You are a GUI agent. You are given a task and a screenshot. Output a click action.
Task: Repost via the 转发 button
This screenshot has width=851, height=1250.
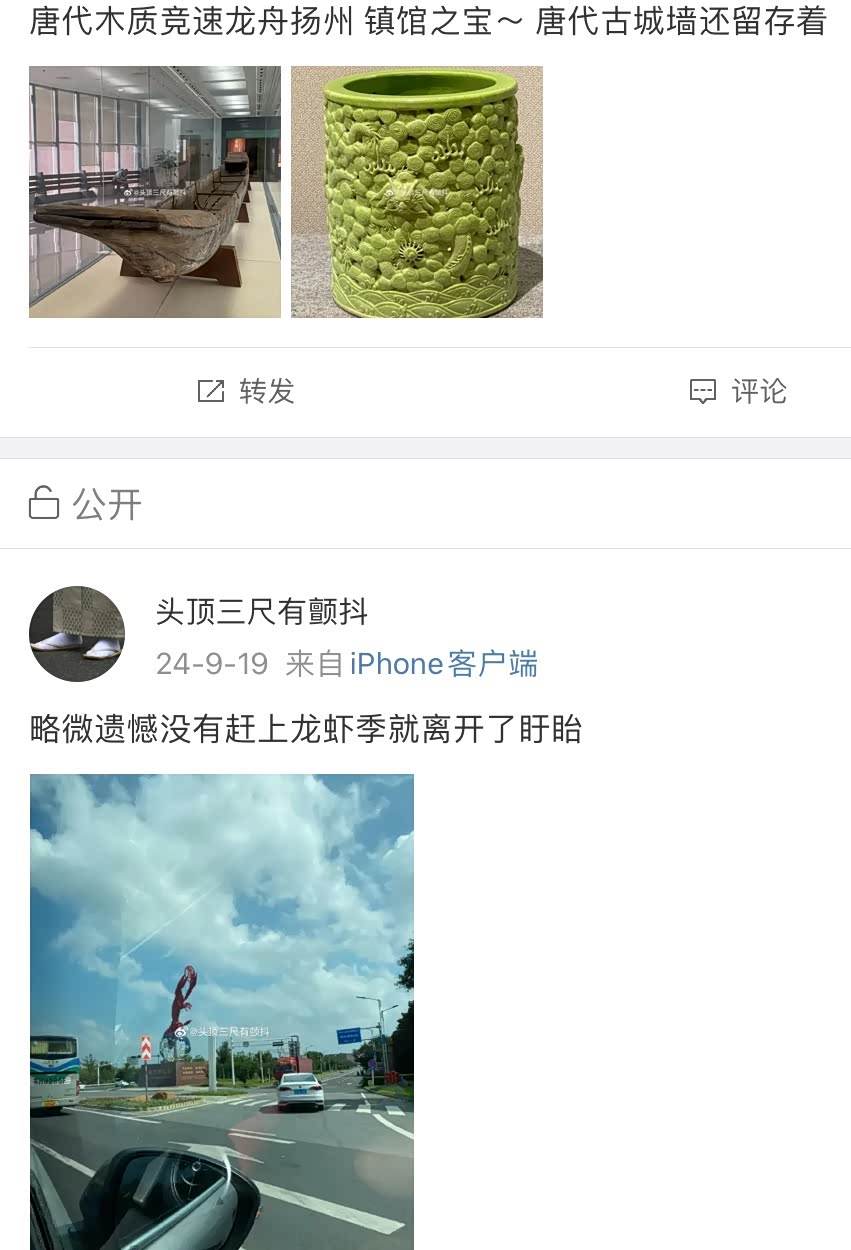click(246, 391)
